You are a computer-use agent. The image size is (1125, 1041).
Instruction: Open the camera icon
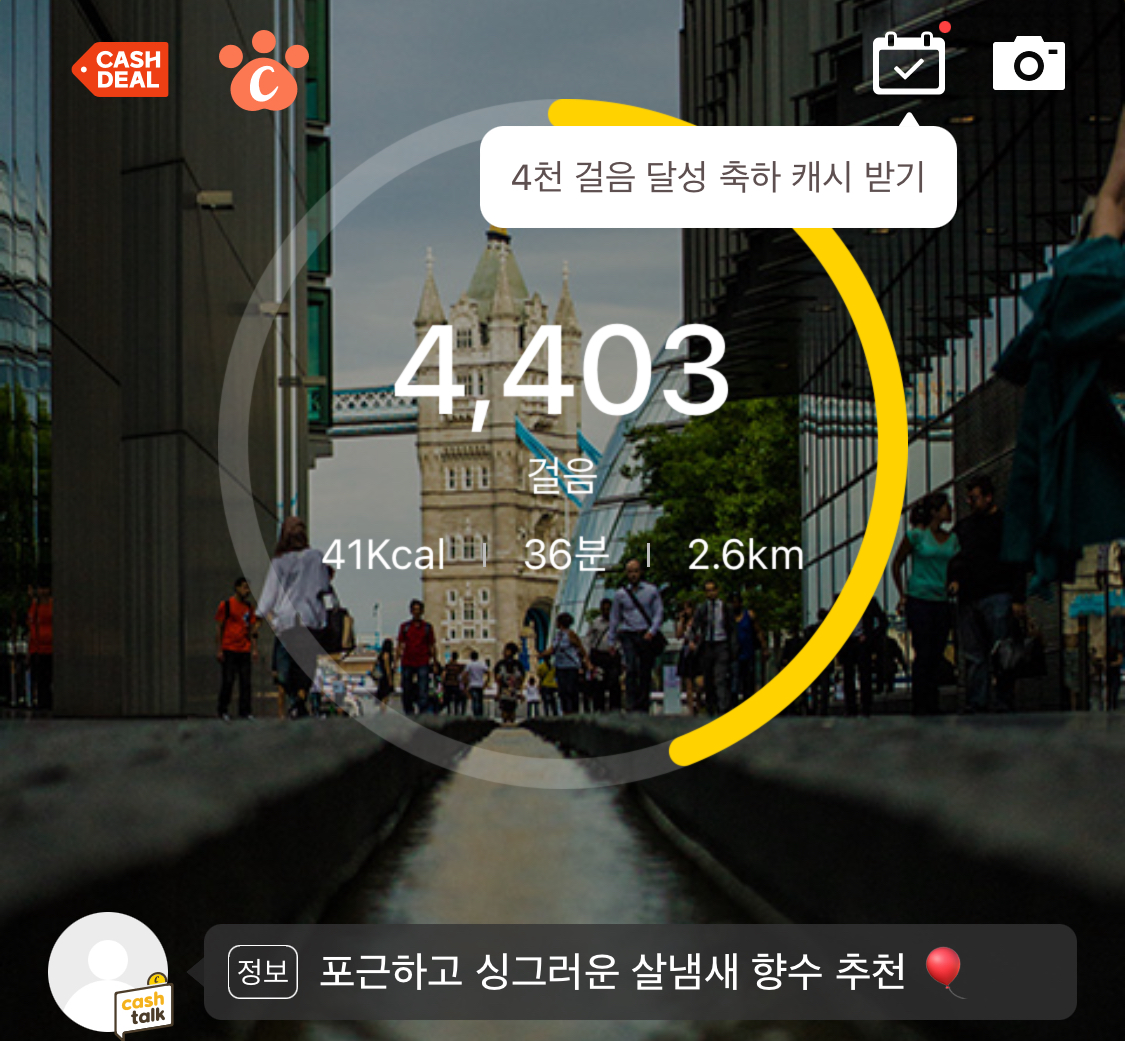1028,64
